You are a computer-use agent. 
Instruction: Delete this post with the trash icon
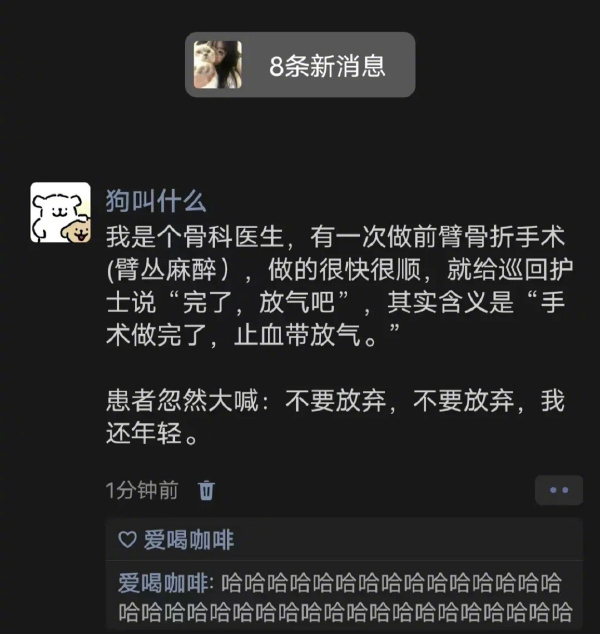206,490
